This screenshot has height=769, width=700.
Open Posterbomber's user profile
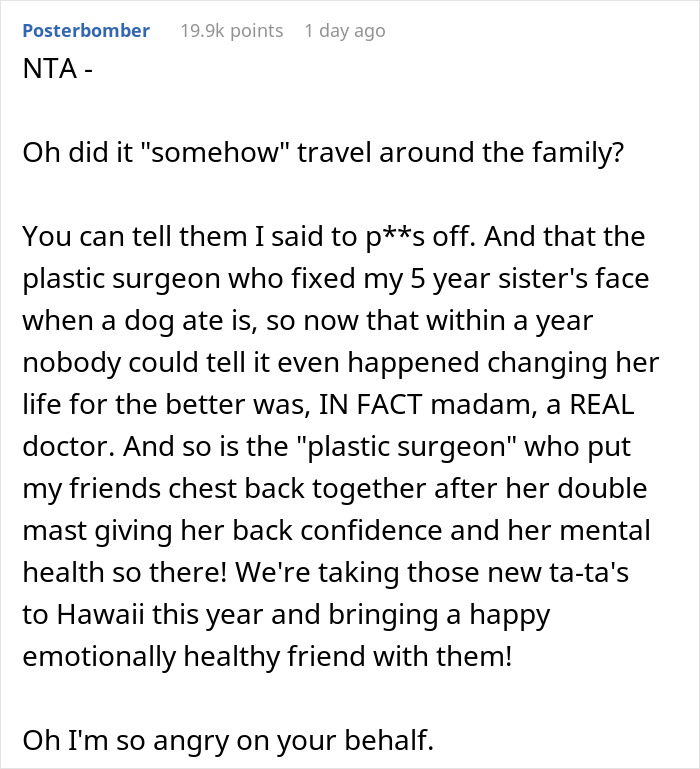point(86,31)
